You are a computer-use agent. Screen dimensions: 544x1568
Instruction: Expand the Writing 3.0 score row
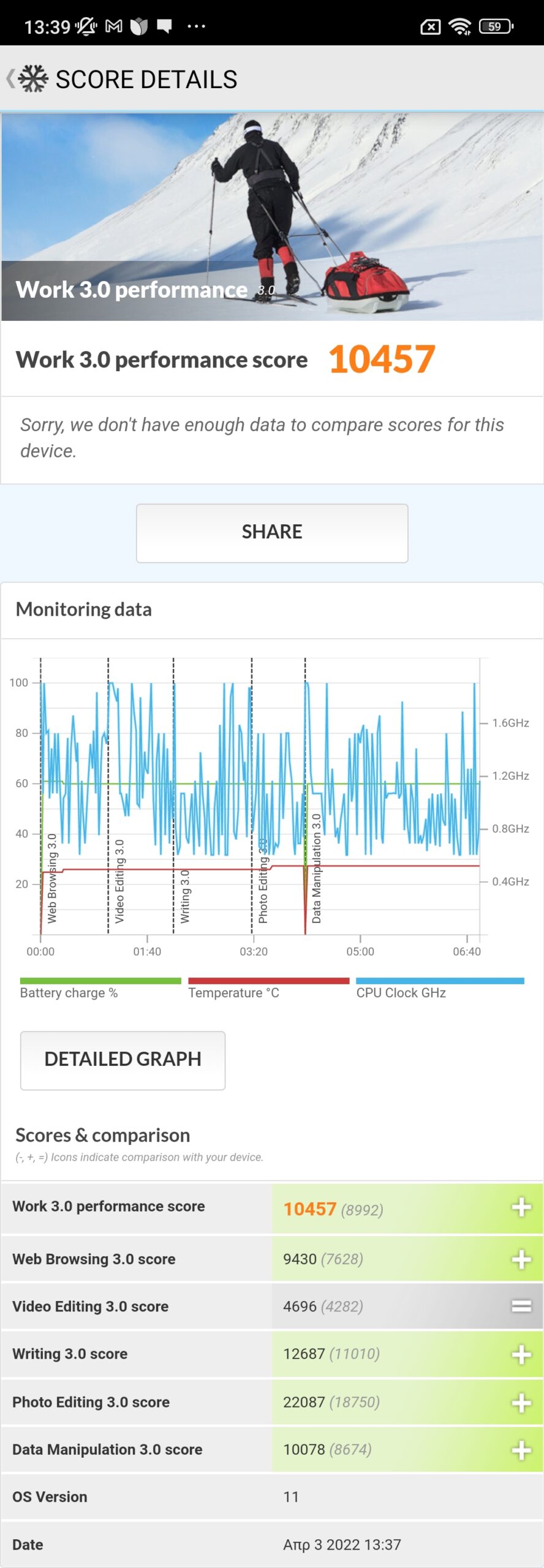tap(521, 1354)
